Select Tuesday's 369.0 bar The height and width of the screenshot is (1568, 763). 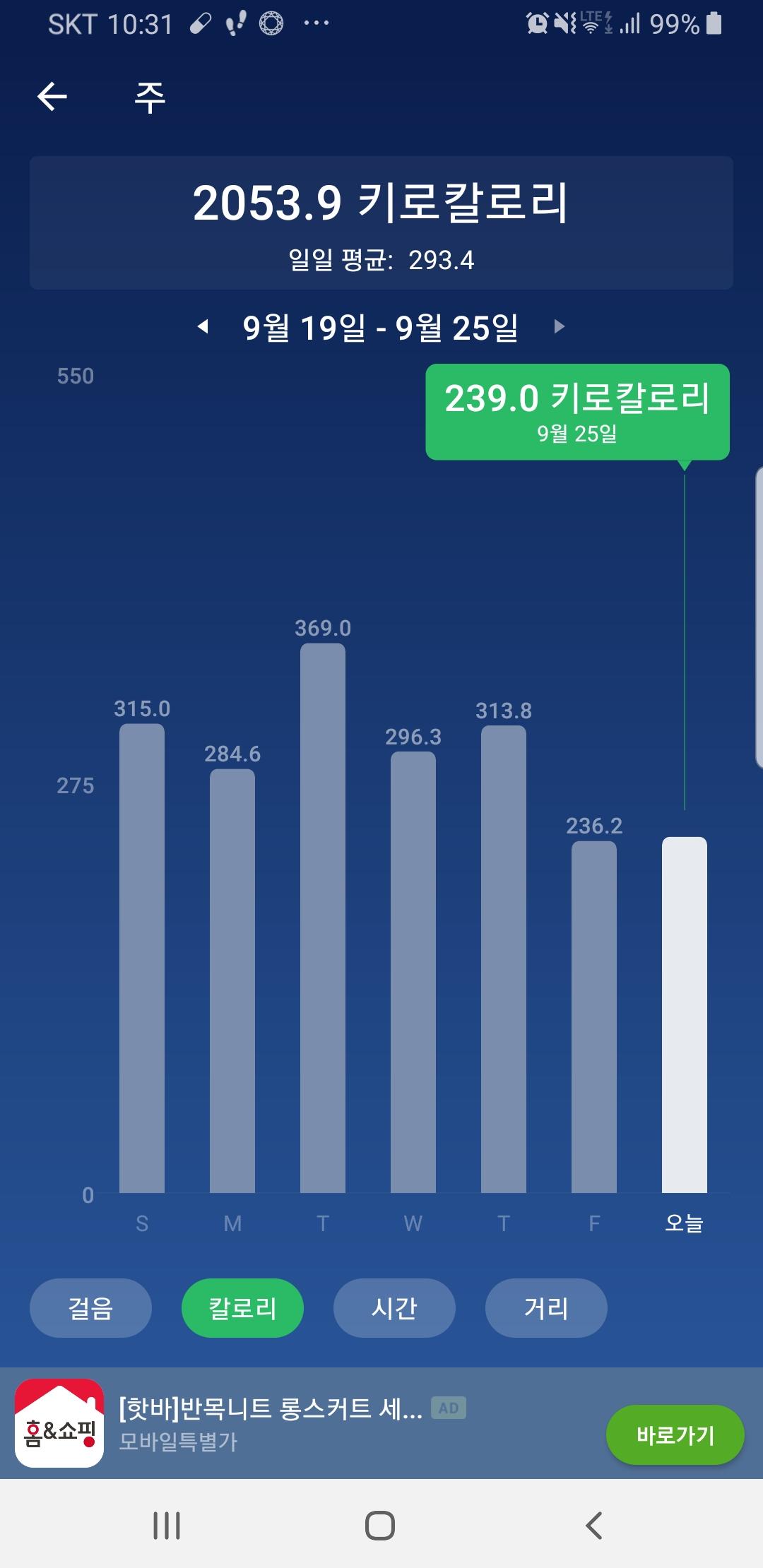(323, 918)
